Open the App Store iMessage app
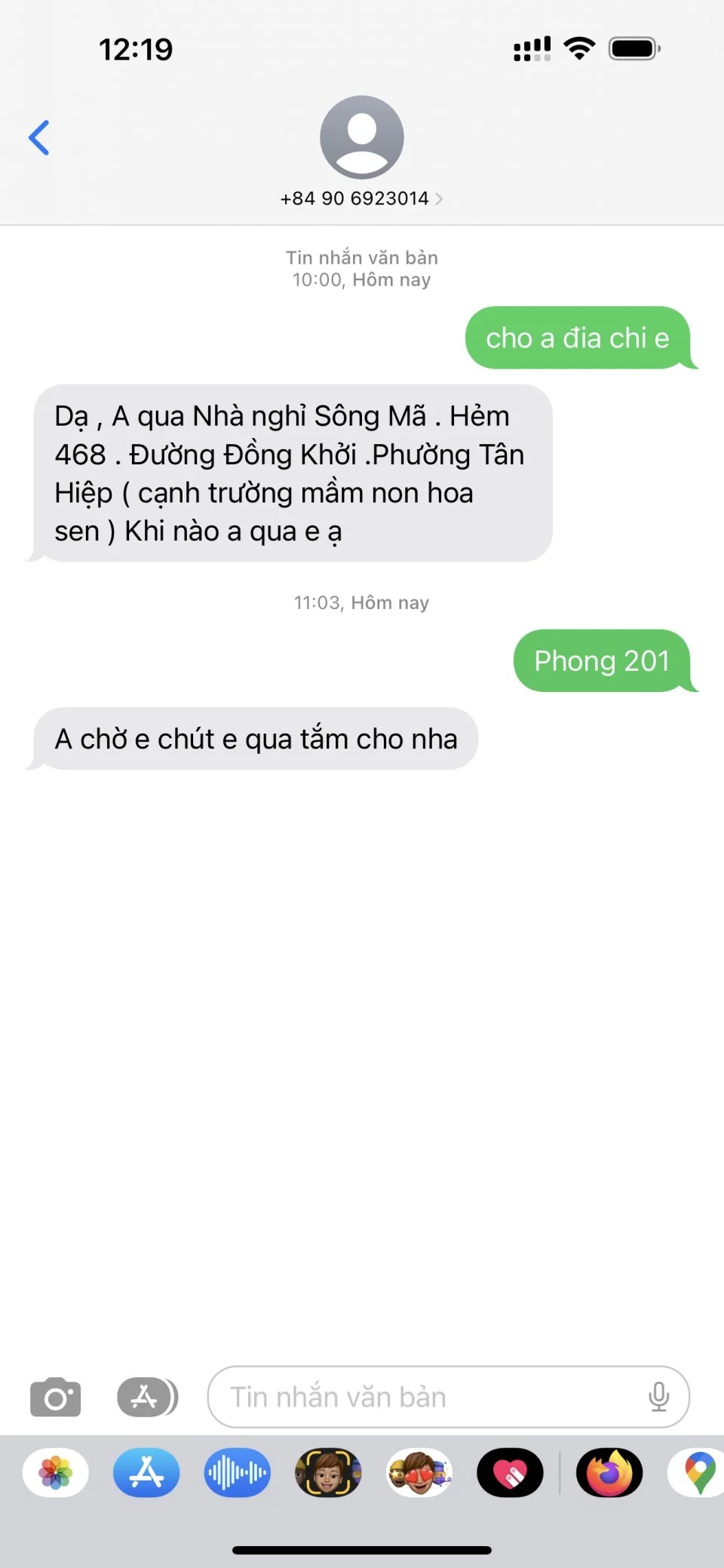 (146, 1472)
